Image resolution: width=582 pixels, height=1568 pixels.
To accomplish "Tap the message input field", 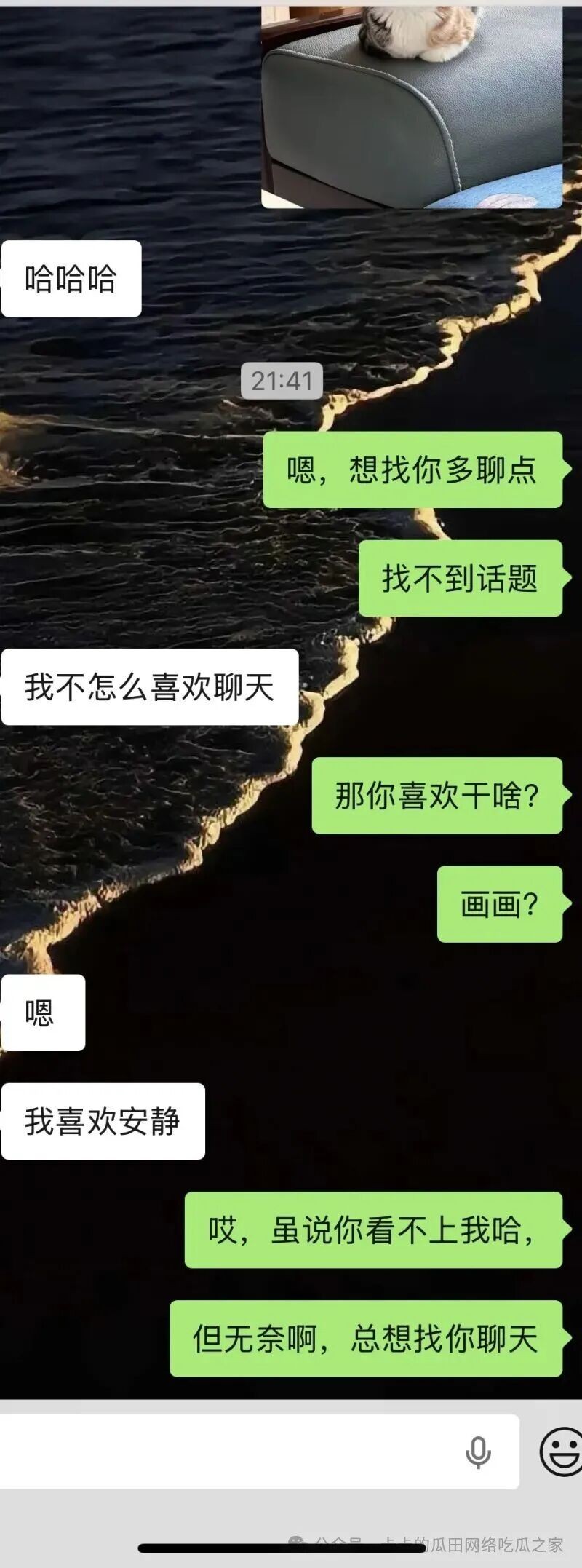I will pos(226,1452).
